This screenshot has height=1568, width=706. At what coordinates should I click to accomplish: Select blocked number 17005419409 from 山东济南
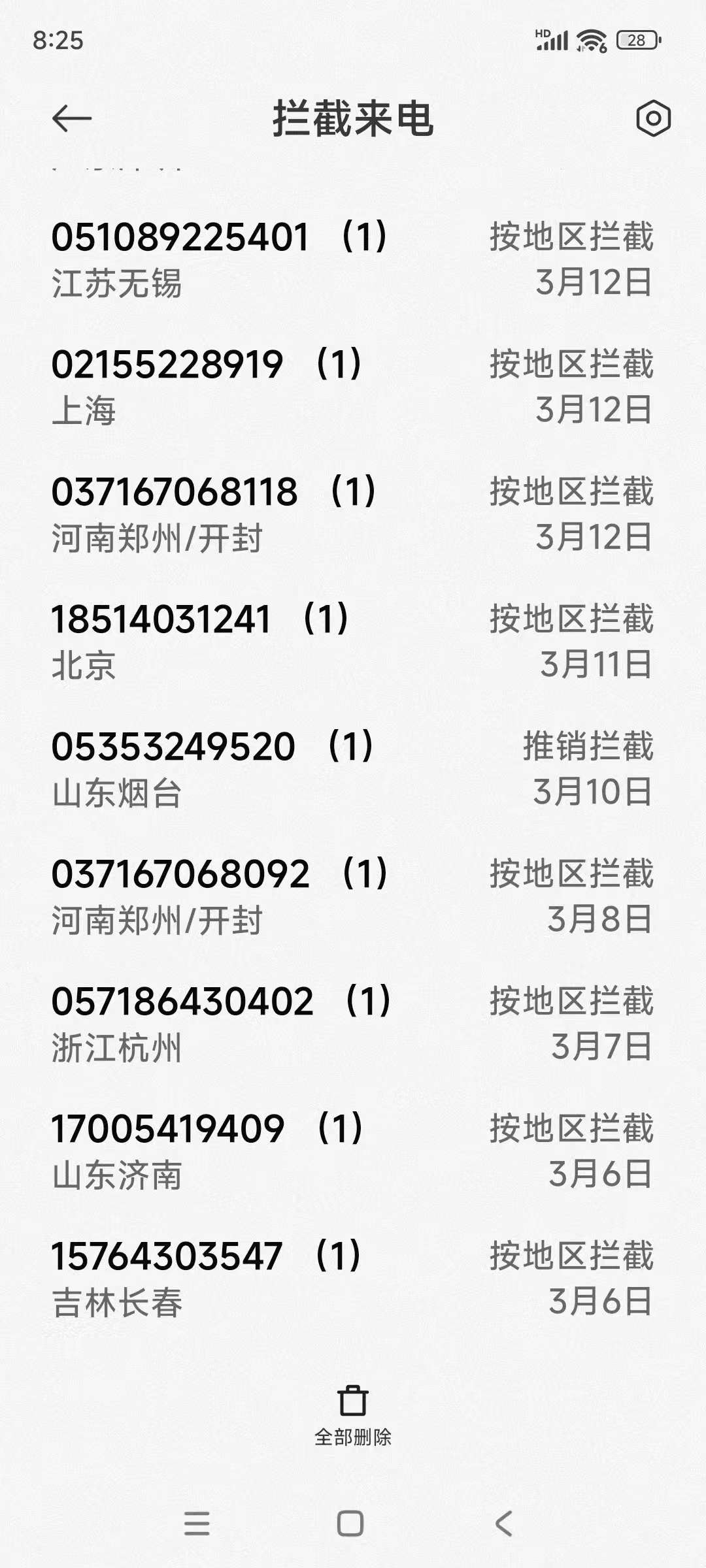click(353, 1151)
